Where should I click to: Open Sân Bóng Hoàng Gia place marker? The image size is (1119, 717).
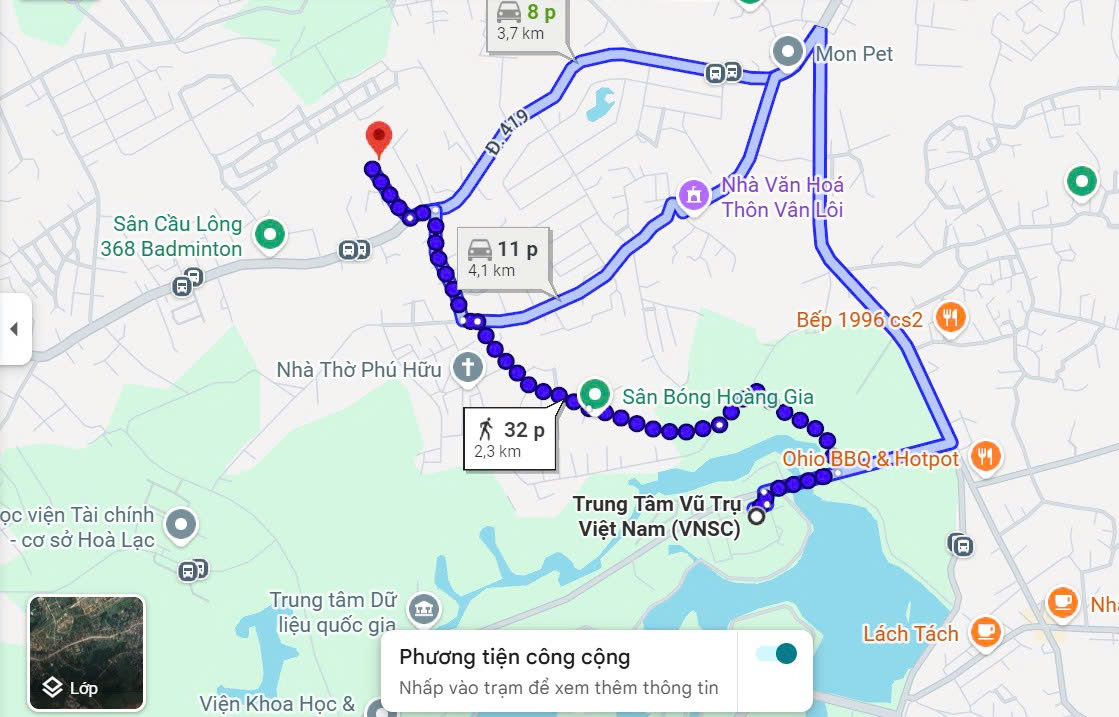[596, 395]
